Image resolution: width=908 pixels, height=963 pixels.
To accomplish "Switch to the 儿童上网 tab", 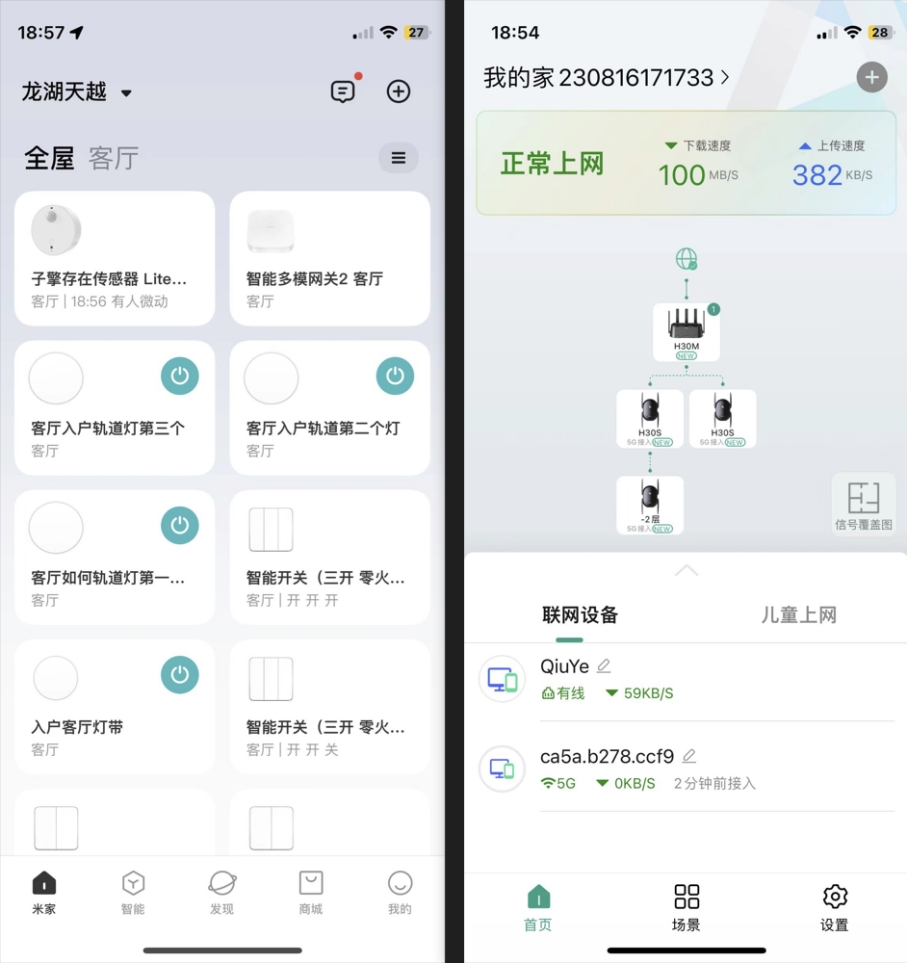I will (798, 614).
